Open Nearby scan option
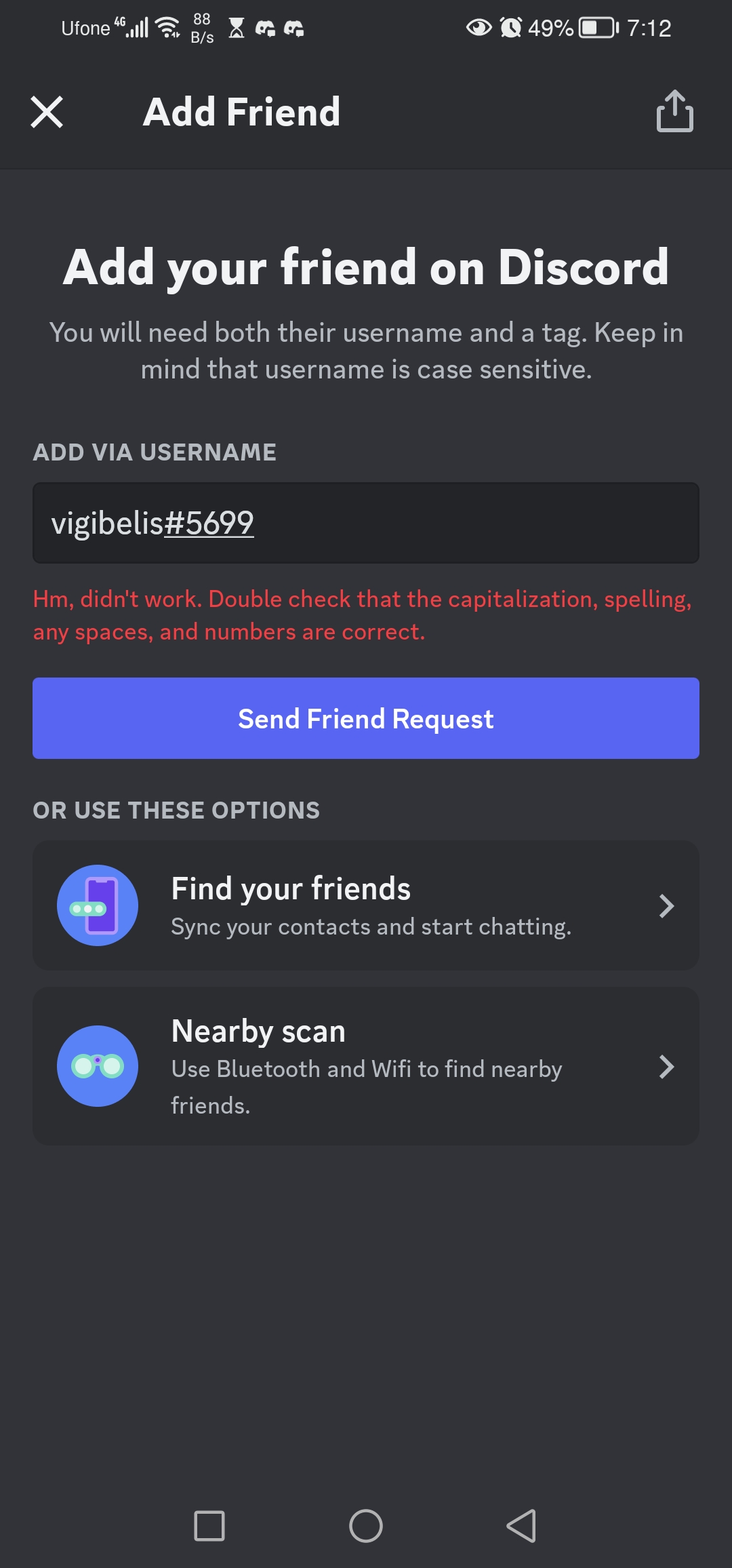 coord(366,1066)
